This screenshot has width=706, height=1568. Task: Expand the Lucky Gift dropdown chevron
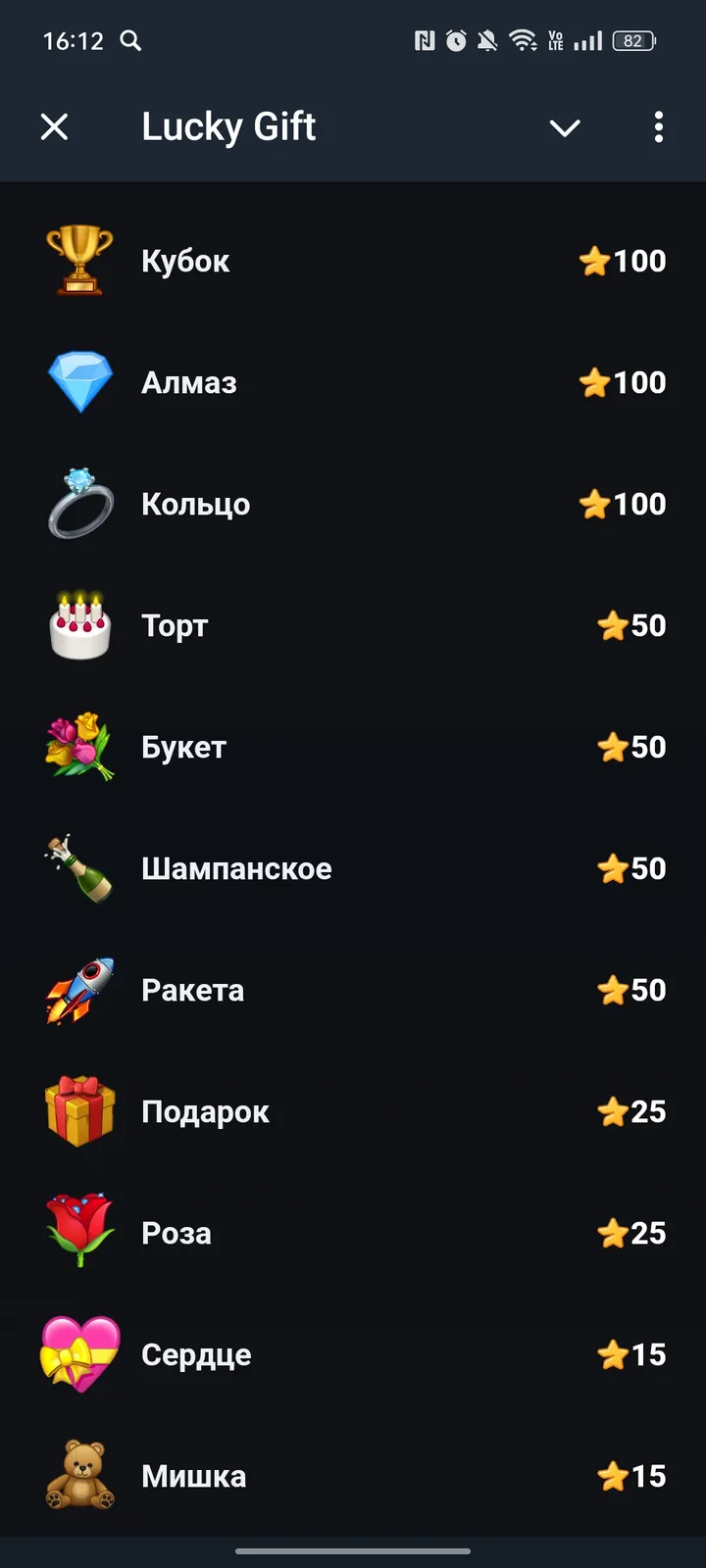(x=565, y=127)
